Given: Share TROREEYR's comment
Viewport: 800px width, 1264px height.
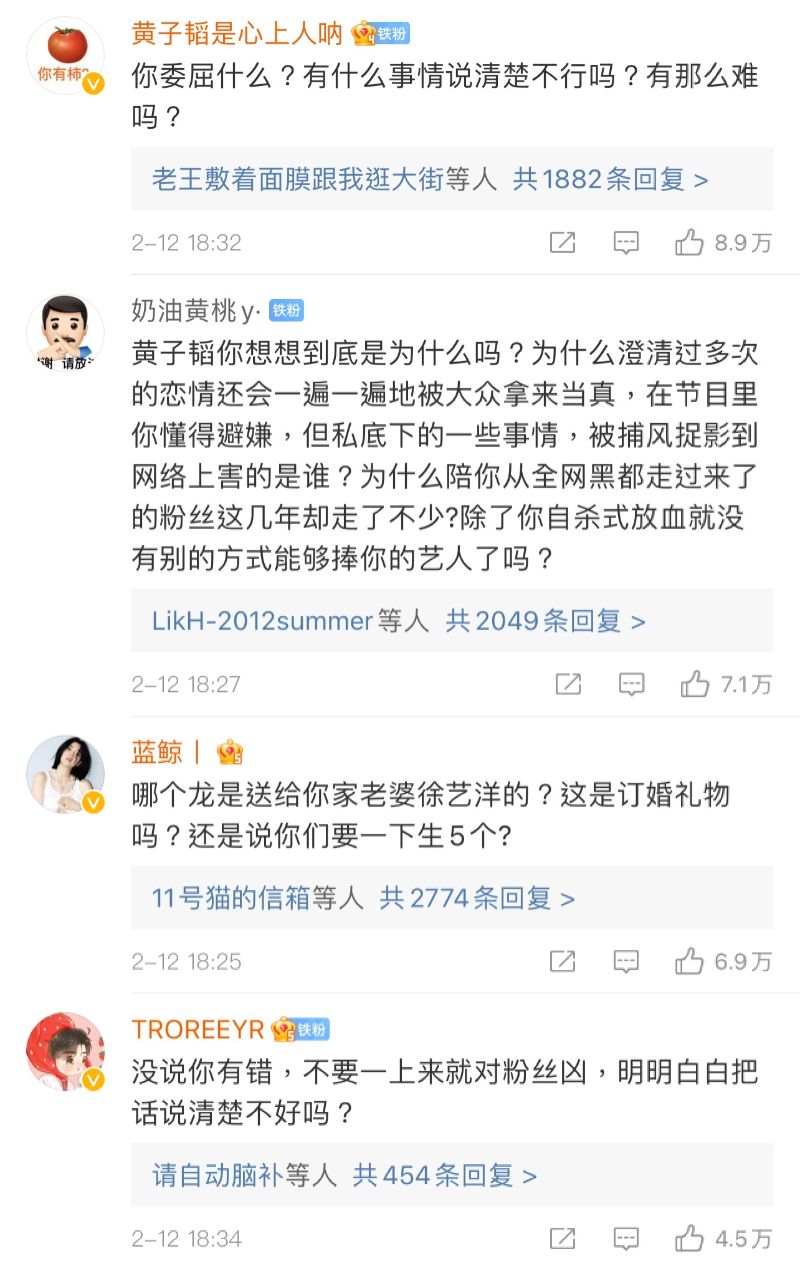Looking at the screenshot, I should pos(563,1239).
